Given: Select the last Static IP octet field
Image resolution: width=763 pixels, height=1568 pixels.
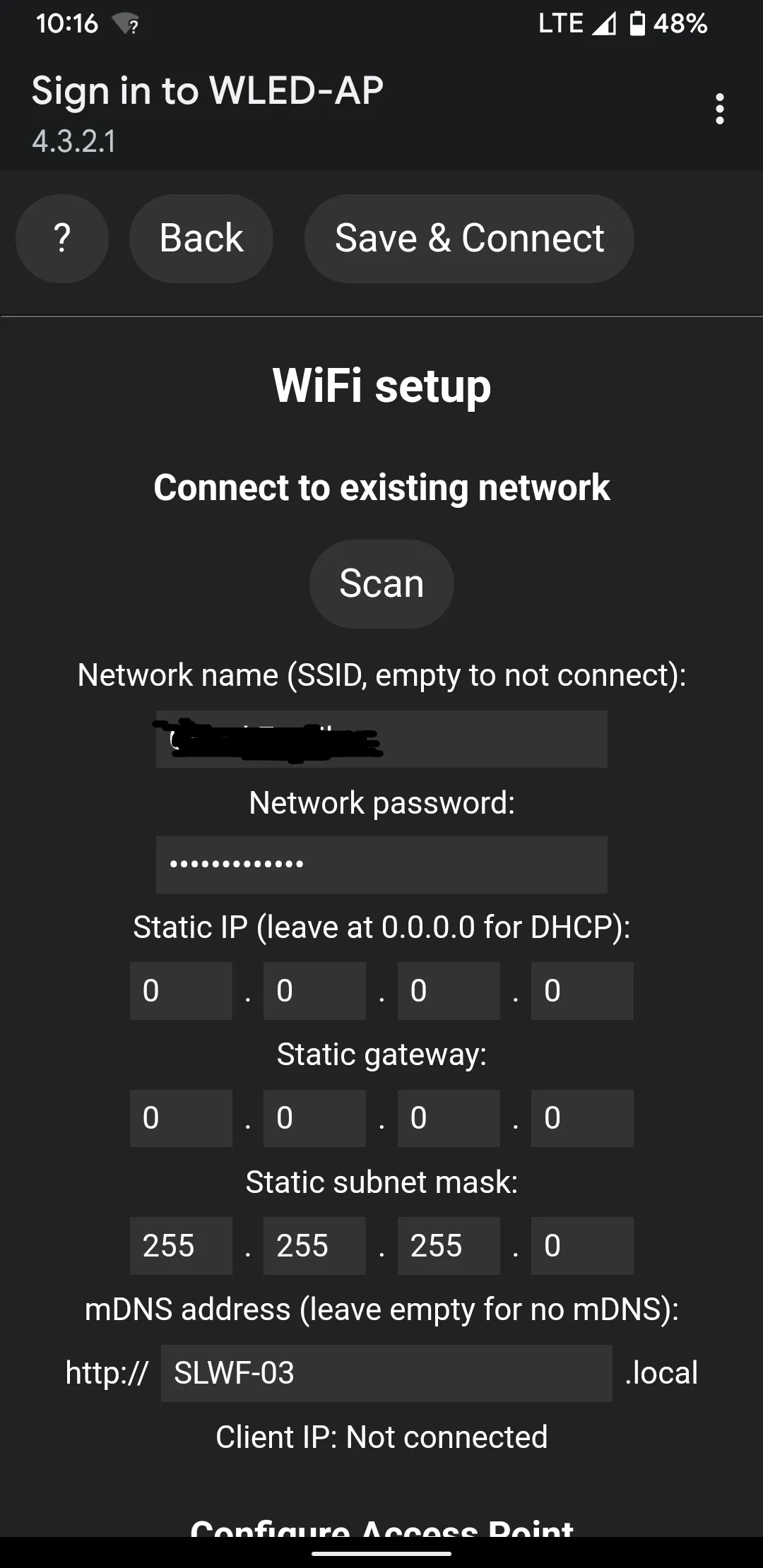Looking at the screenshot, I should (582, 991).
